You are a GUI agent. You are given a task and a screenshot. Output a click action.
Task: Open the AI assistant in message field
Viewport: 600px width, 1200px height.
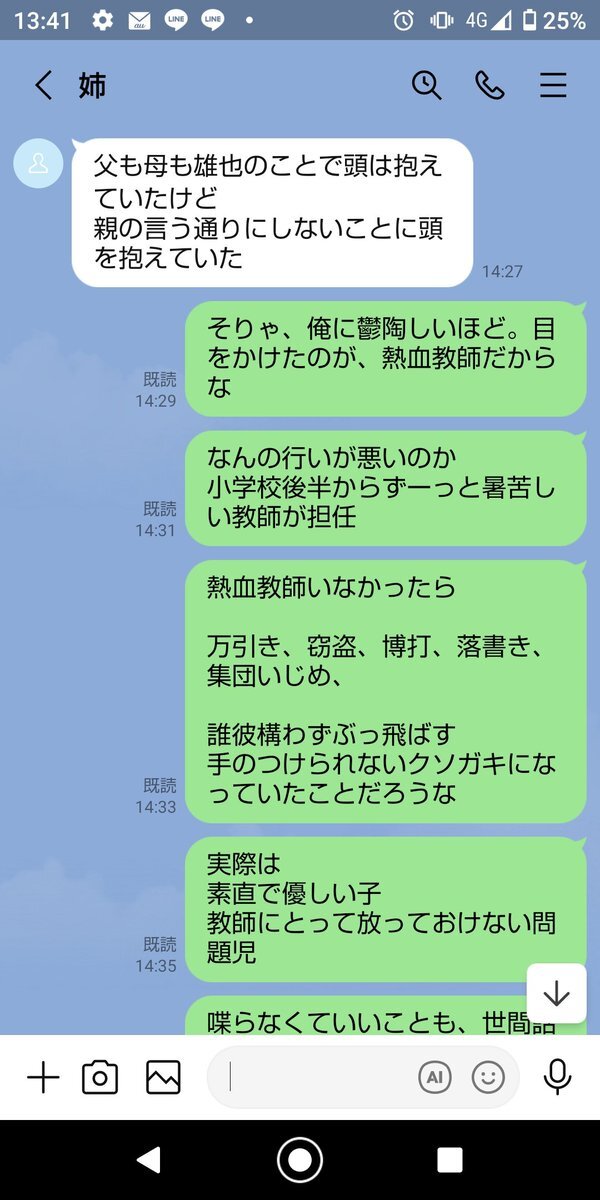coord(434,1077)
